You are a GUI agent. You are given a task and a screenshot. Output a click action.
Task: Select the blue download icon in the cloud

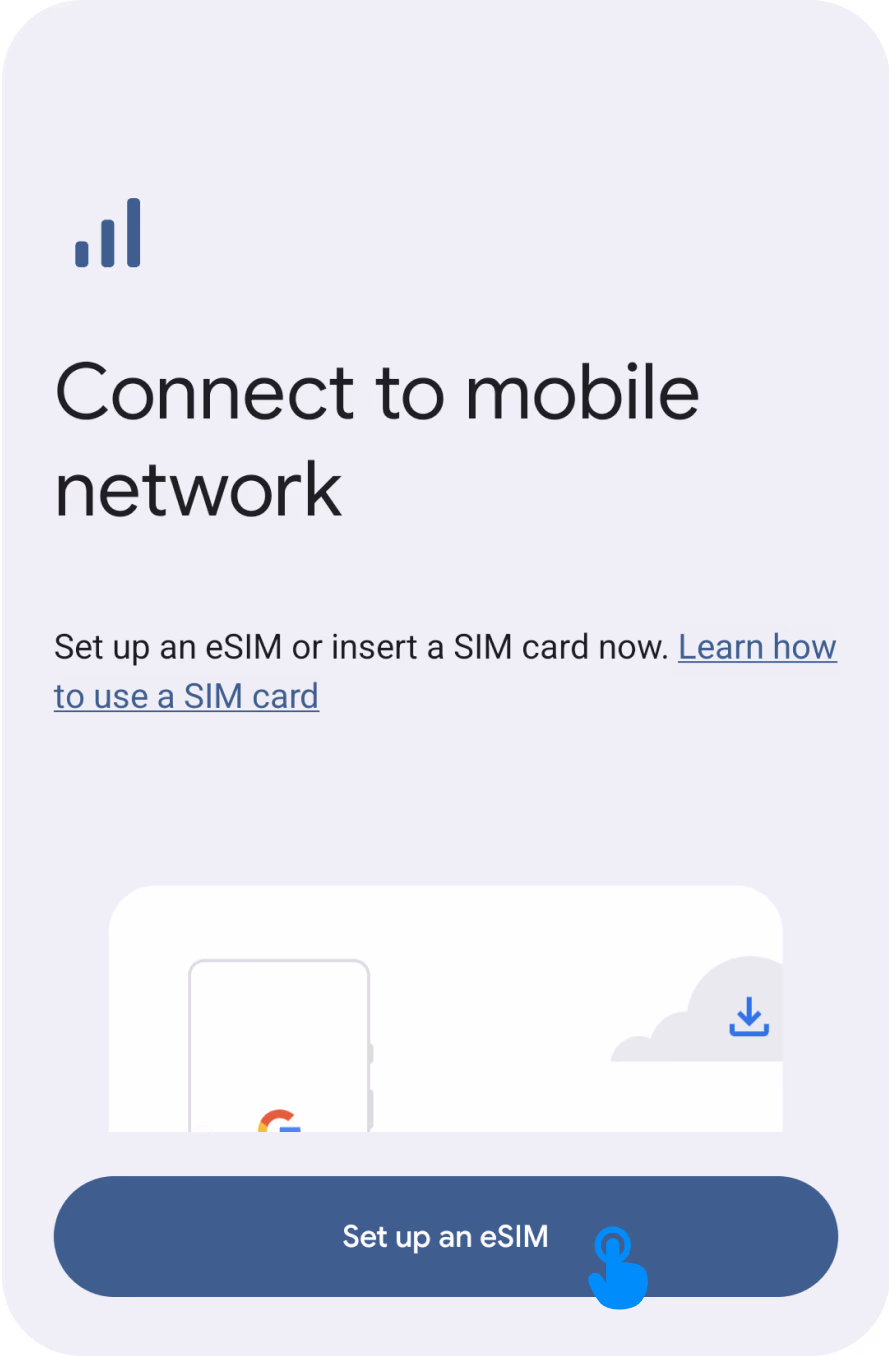[x=748, y=1016]
